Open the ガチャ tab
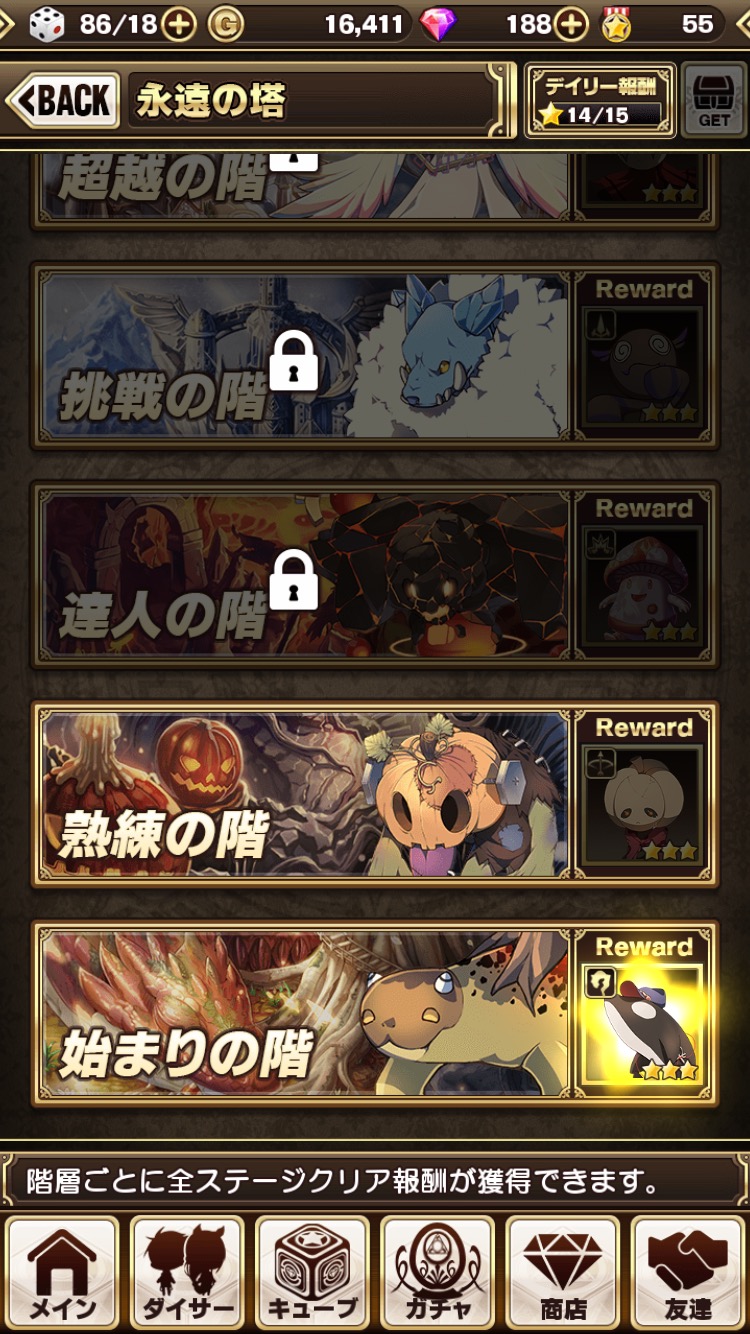The width and height of the screenshot is (750, 1334). tap(438, 1272)
